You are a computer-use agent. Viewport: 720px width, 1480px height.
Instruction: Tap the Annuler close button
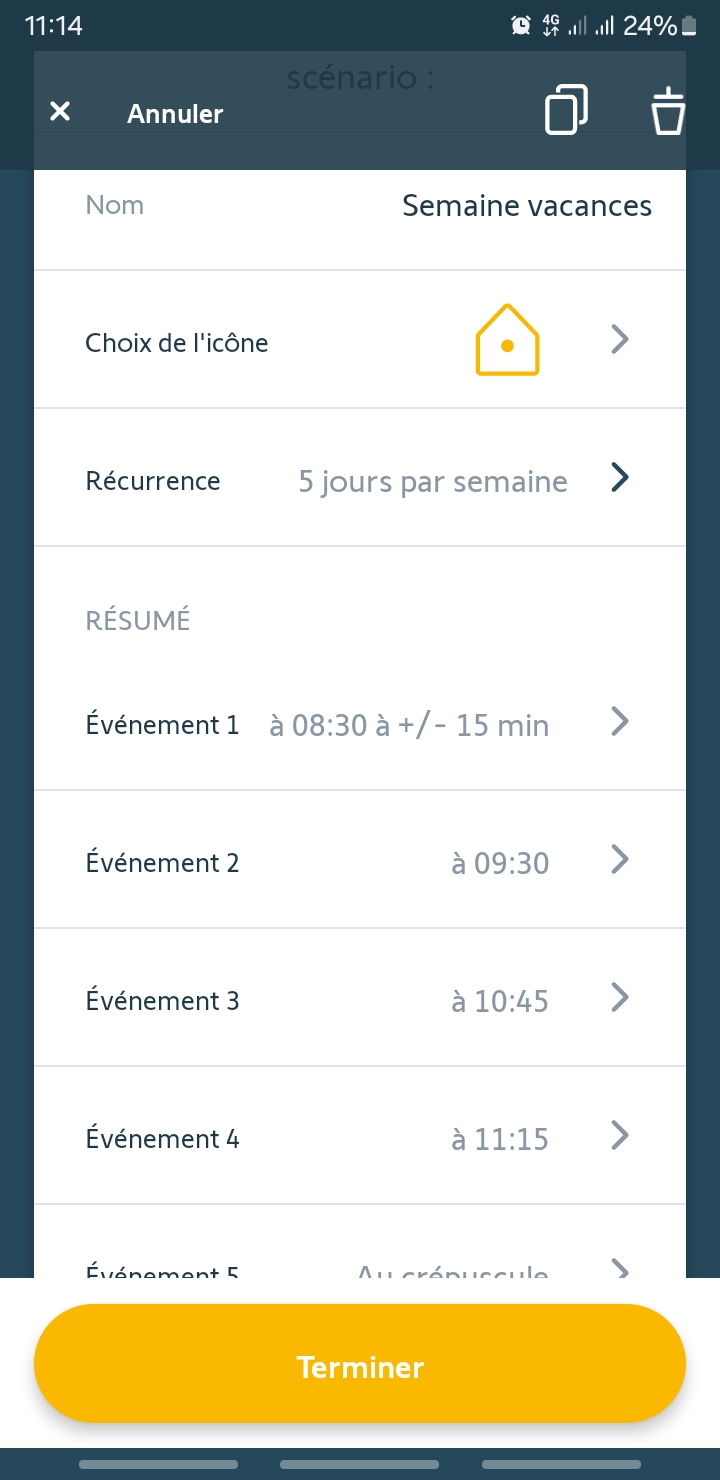[136, 113]
